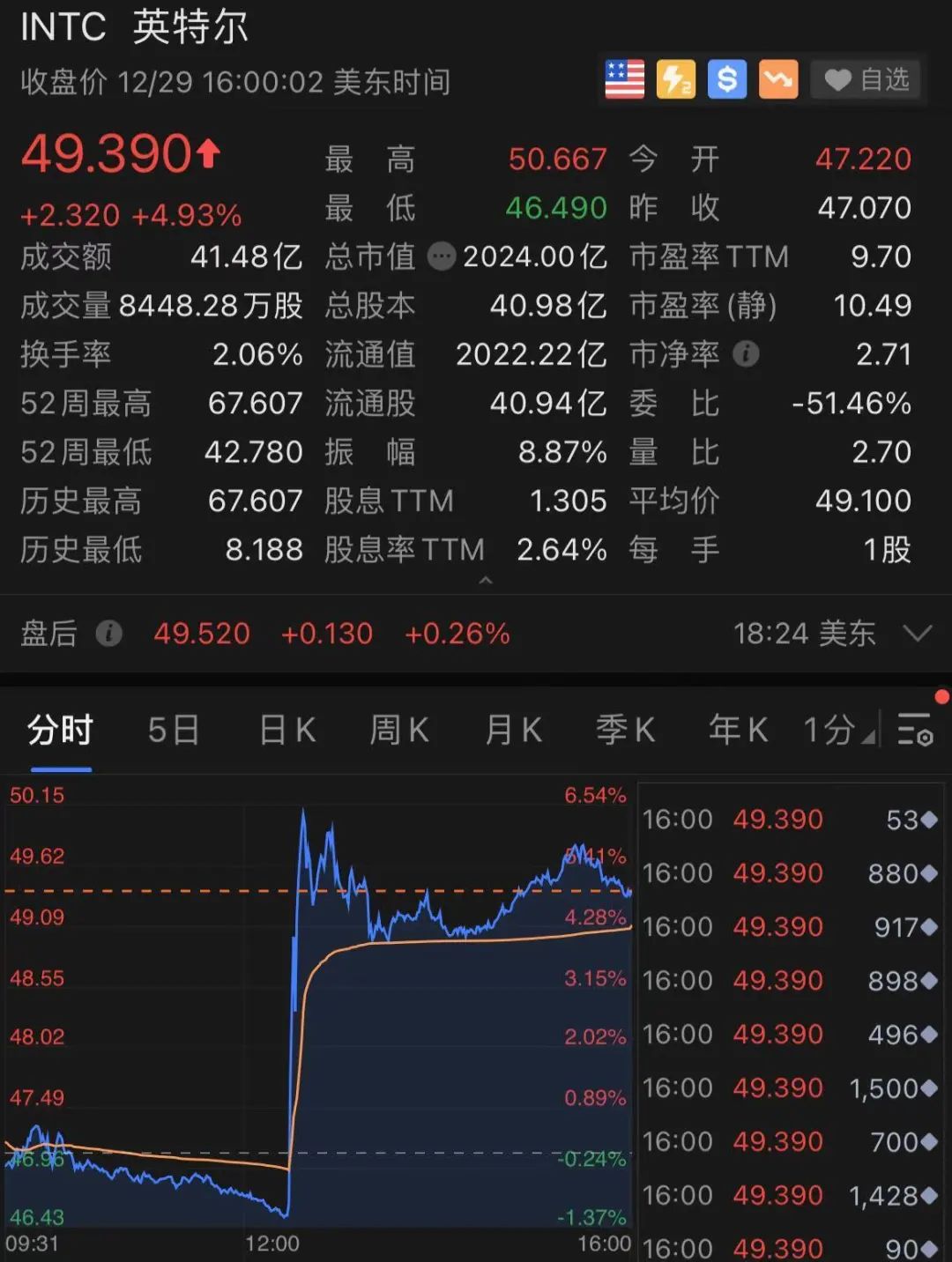Image resolution: width=952 pixels, height=1262 pixels.
Task: Click the info icon next to 盘后
Action: pyautogui.click(x=108, y=634)
